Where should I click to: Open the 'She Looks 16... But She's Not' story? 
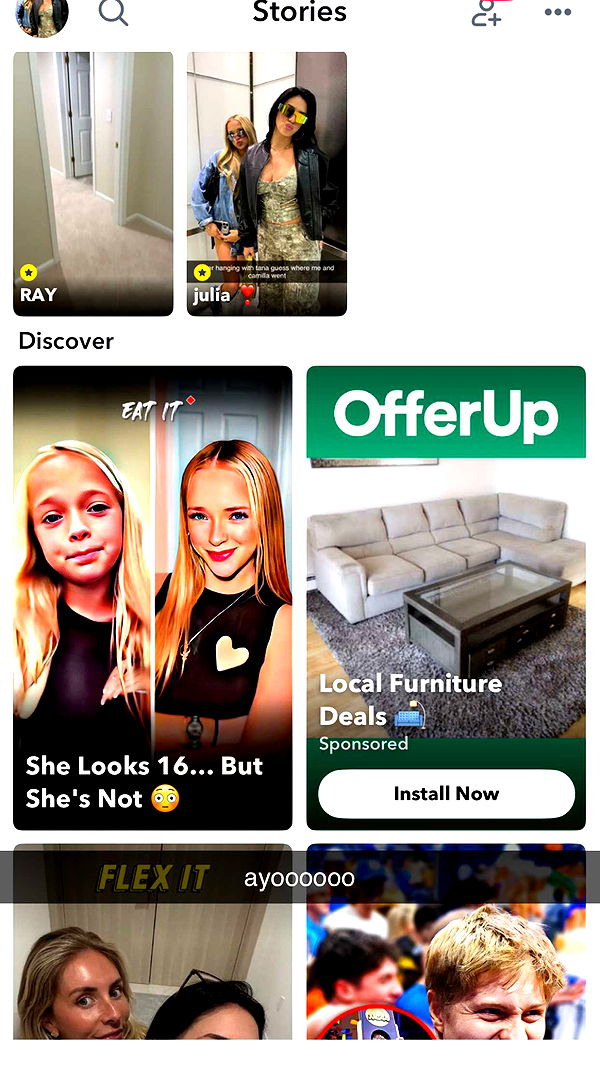point(152,597)
